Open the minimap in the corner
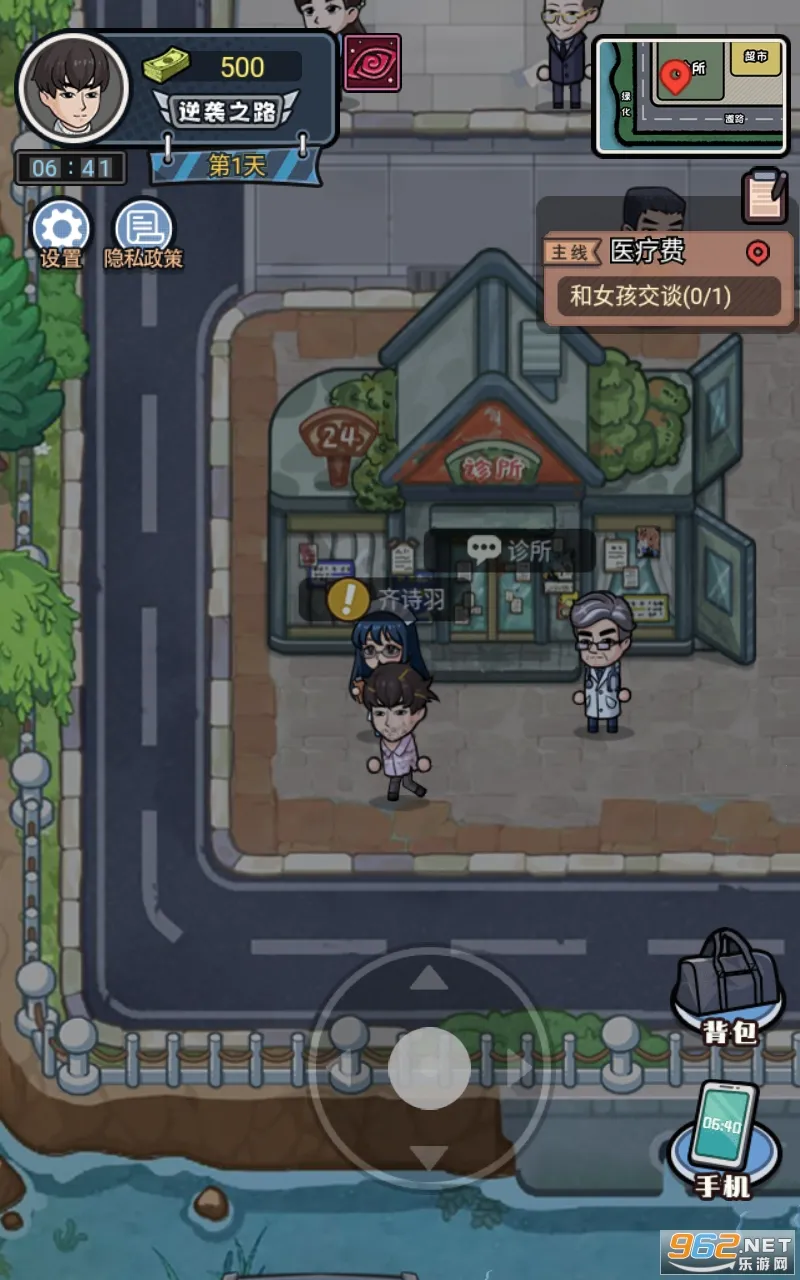 point(692,93)
